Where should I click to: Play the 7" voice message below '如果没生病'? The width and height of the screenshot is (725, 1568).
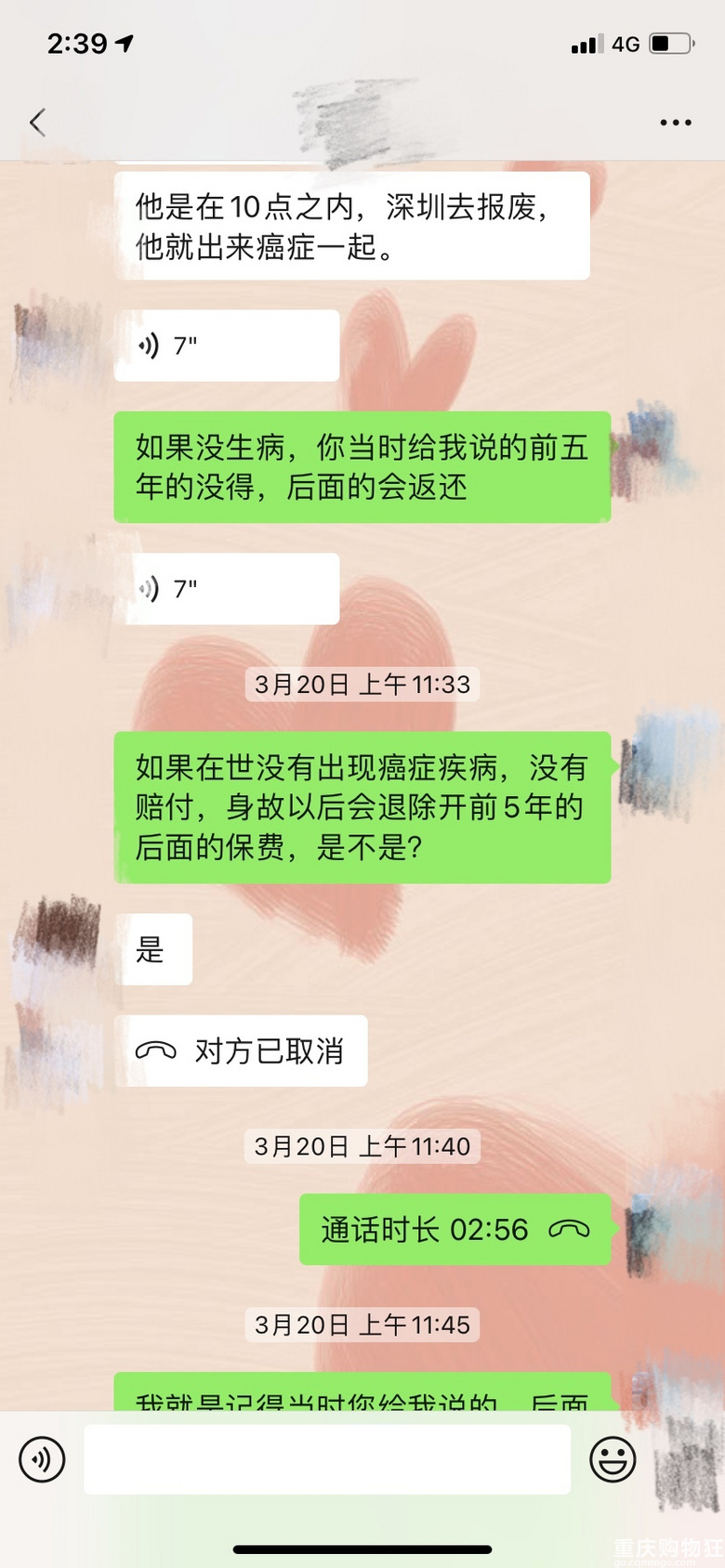[226, 589]
